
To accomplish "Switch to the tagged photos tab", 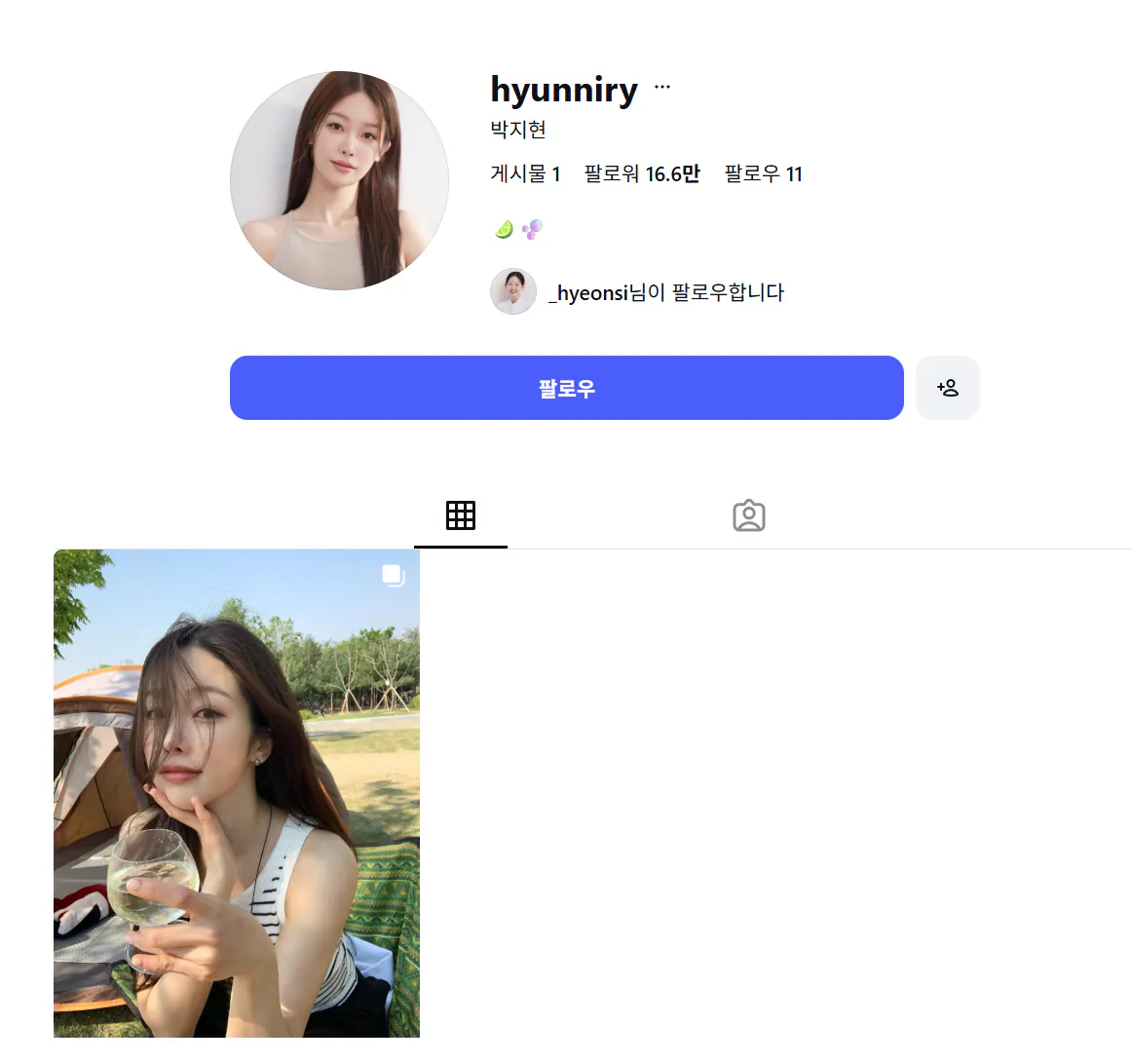I will [x=748, y=515].
